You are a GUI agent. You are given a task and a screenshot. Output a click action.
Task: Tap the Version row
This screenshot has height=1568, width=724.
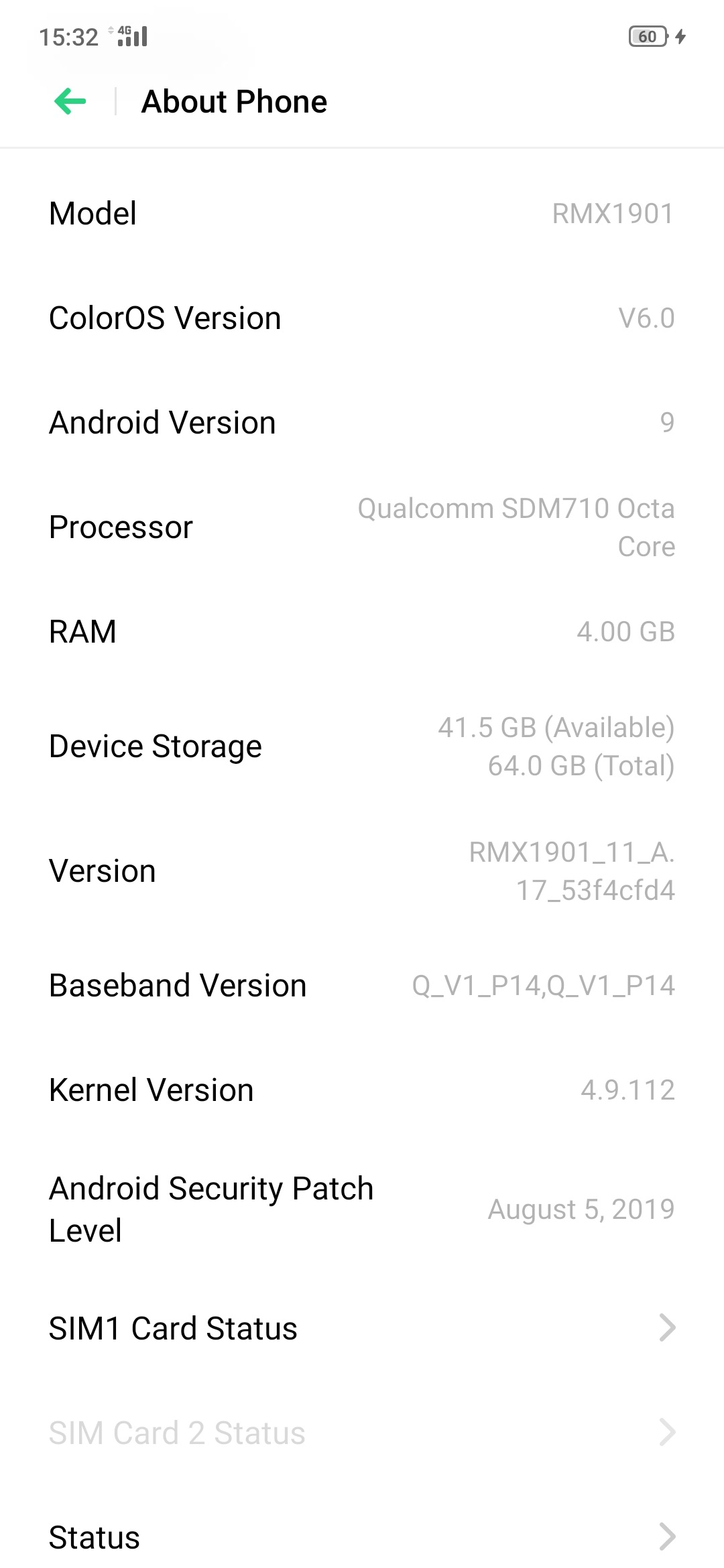click(x=362, y=871)
